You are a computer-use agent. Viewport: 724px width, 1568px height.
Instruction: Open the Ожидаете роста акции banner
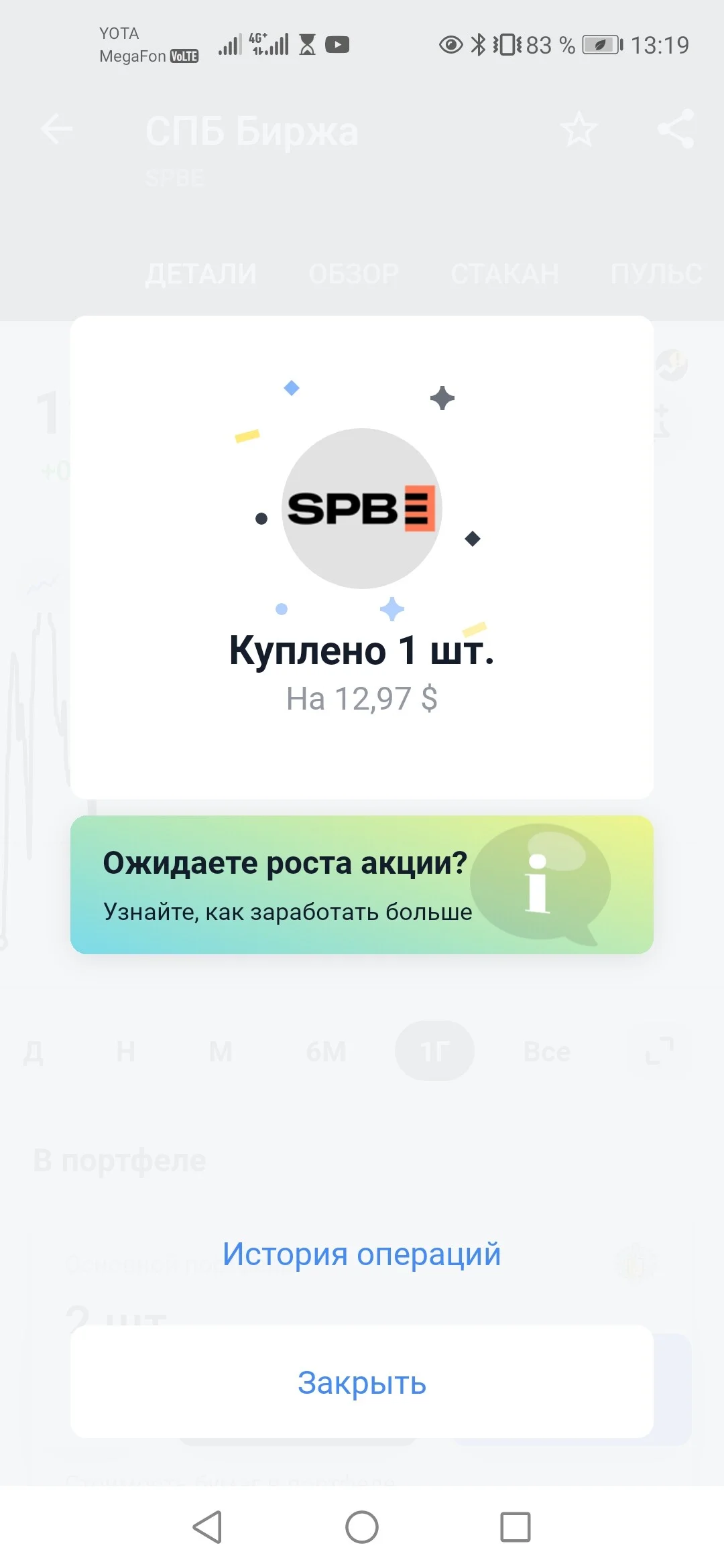point(362,885)
